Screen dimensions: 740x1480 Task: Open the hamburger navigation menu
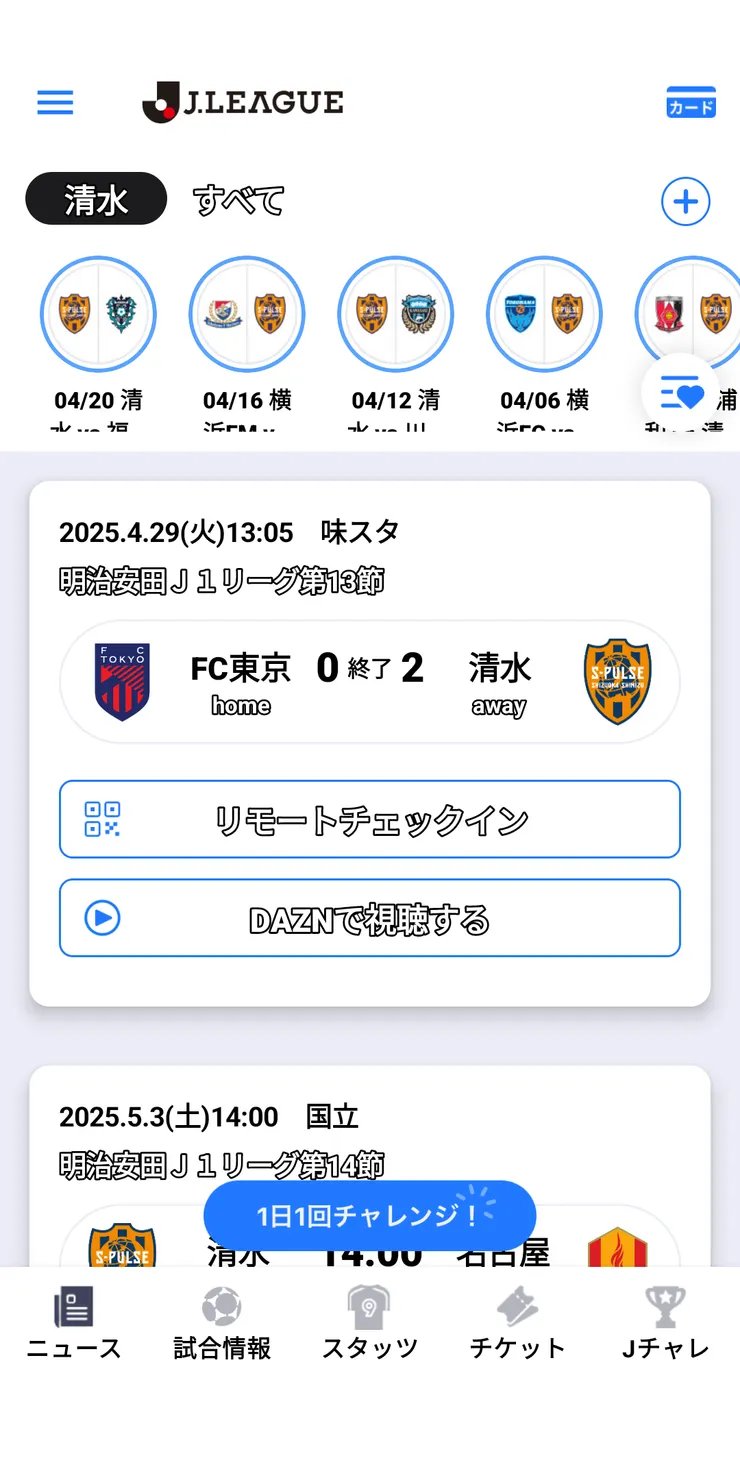click(55, 103)
